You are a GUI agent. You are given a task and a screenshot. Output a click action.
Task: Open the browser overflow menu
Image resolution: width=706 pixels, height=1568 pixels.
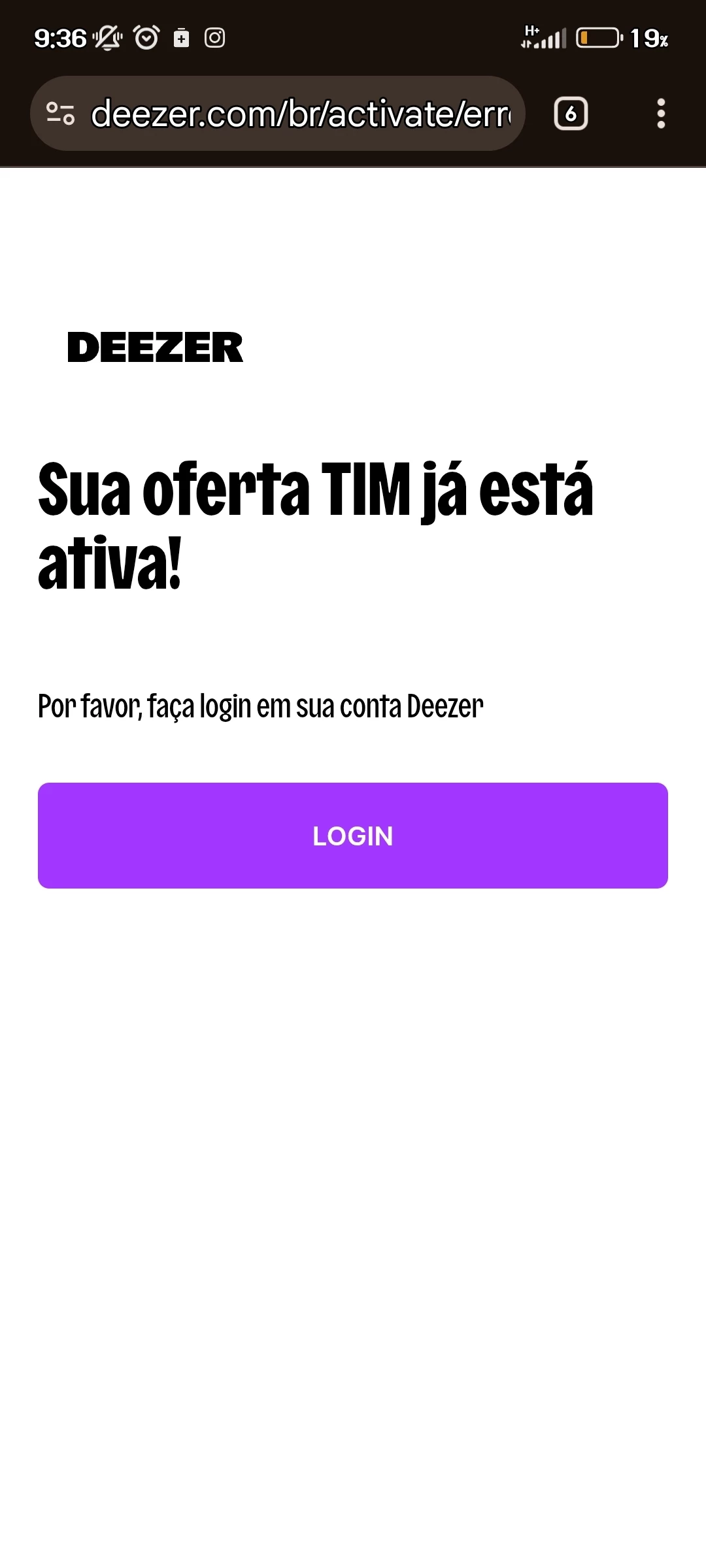pyautogui.click(x=661, y=114)
